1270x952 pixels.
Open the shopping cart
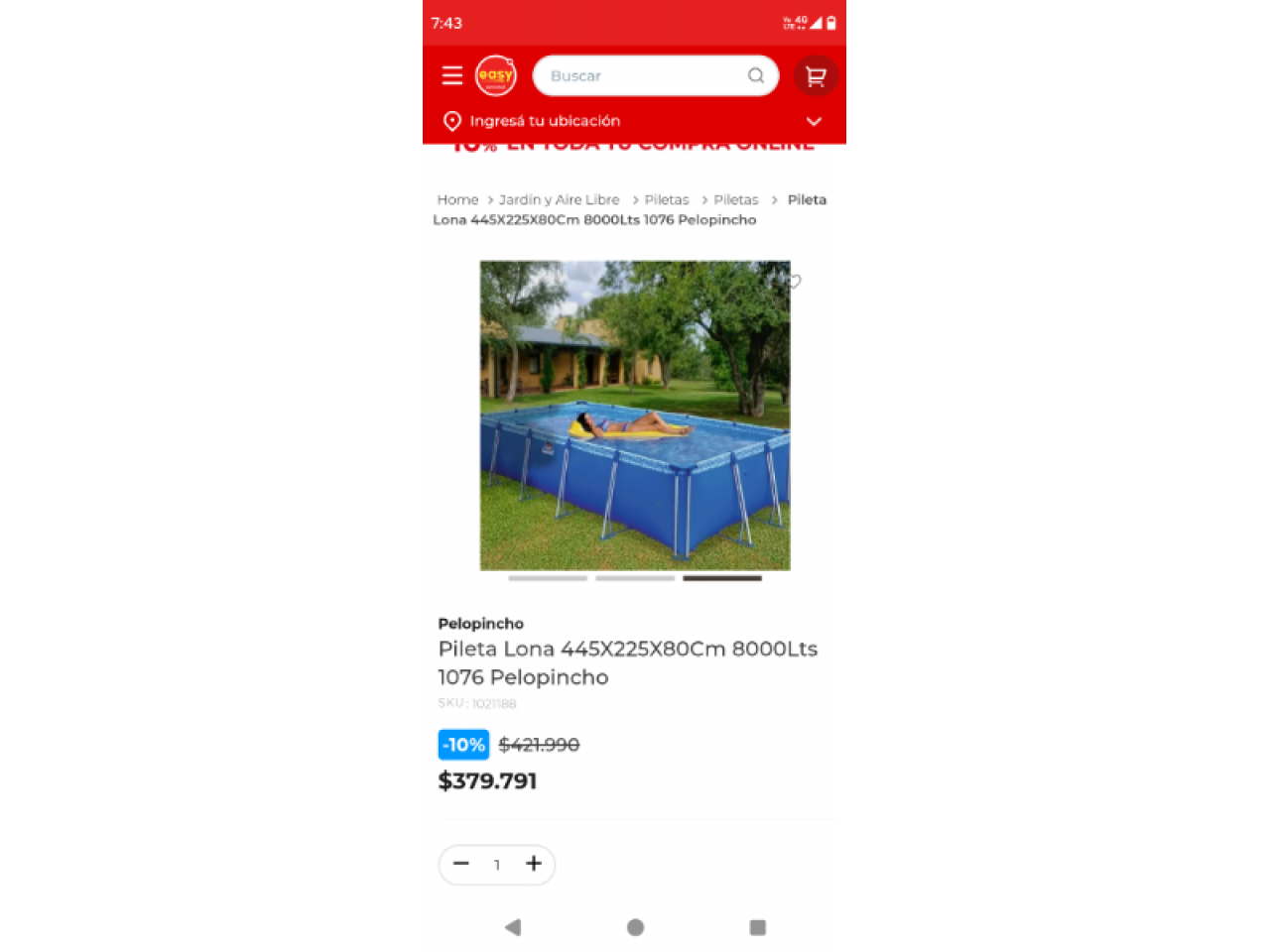pos(816,76)
